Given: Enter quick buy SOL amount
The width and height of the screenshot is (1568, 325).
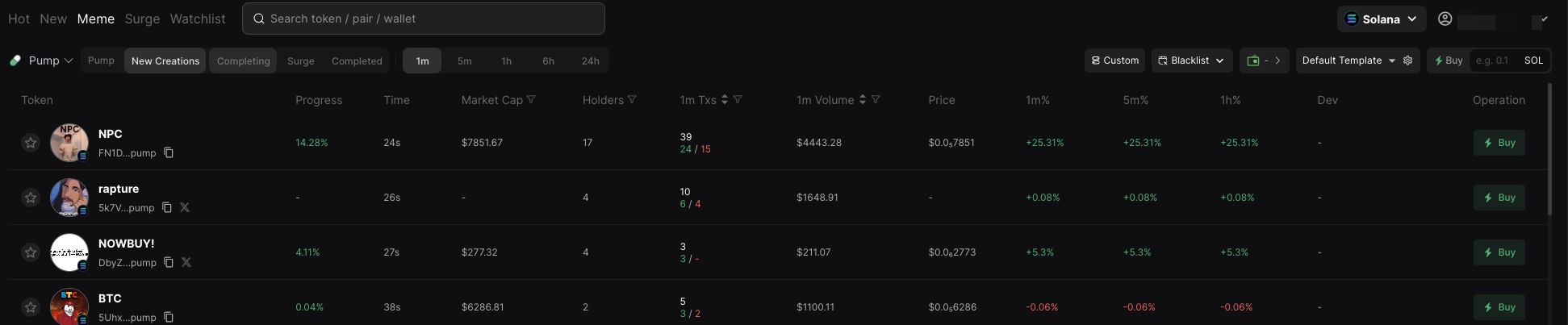Looking at the screenshot, I should point(1495,60).
